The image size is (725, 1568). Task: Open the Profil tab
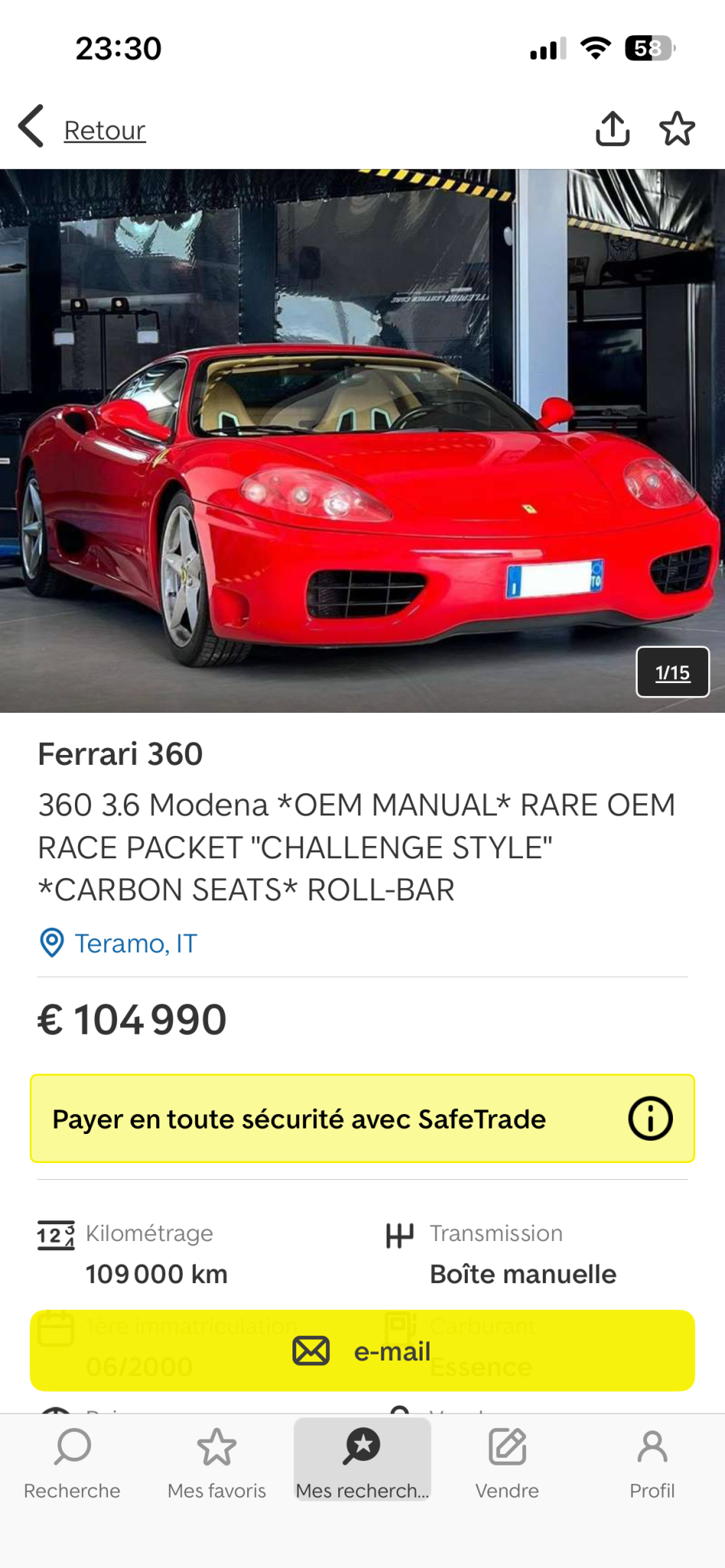coord(652,1462)
